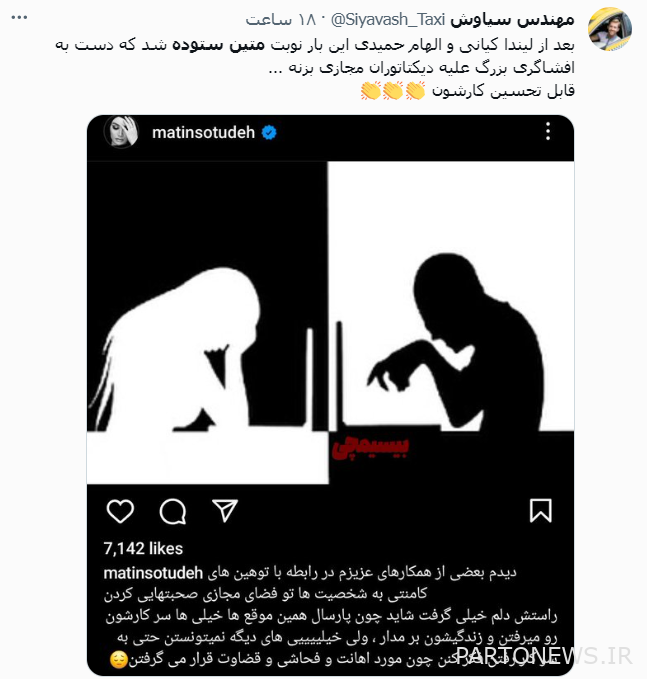This screenshot has width=647, height=679.
Task: Open the tweet author's profile picture
Action: (x=609, y=31)
